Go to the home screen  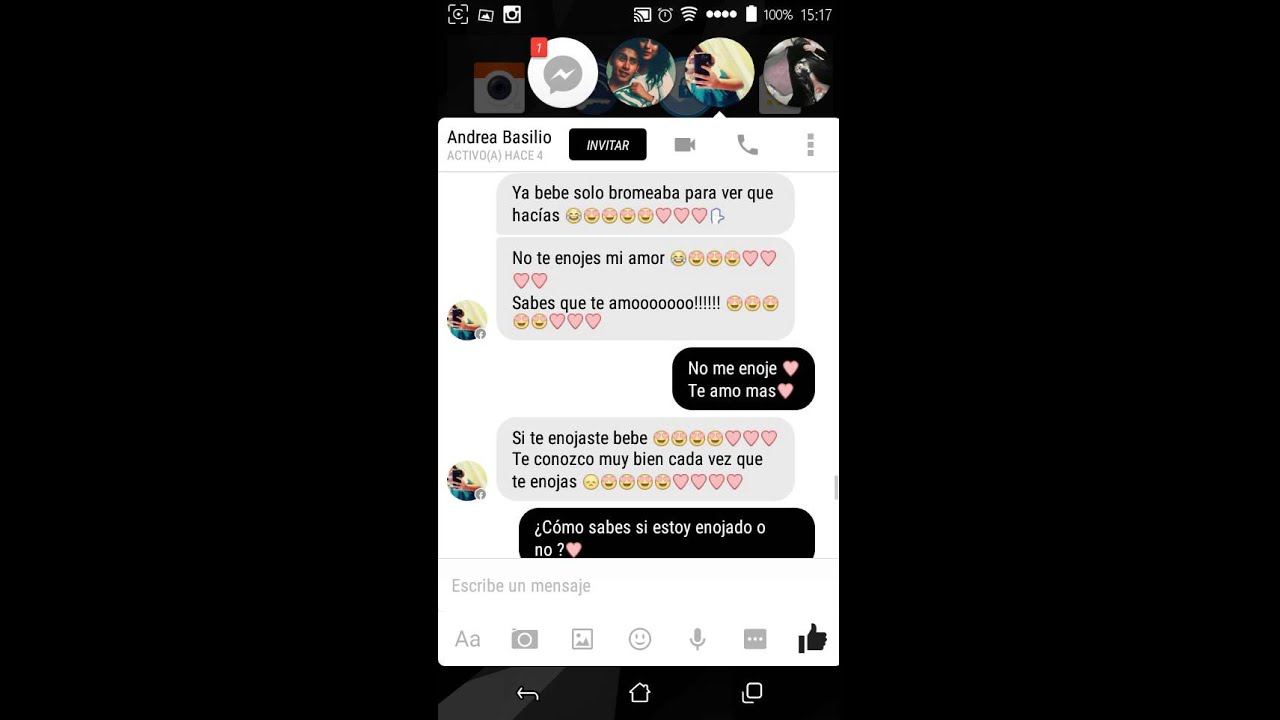click(640, 693)
